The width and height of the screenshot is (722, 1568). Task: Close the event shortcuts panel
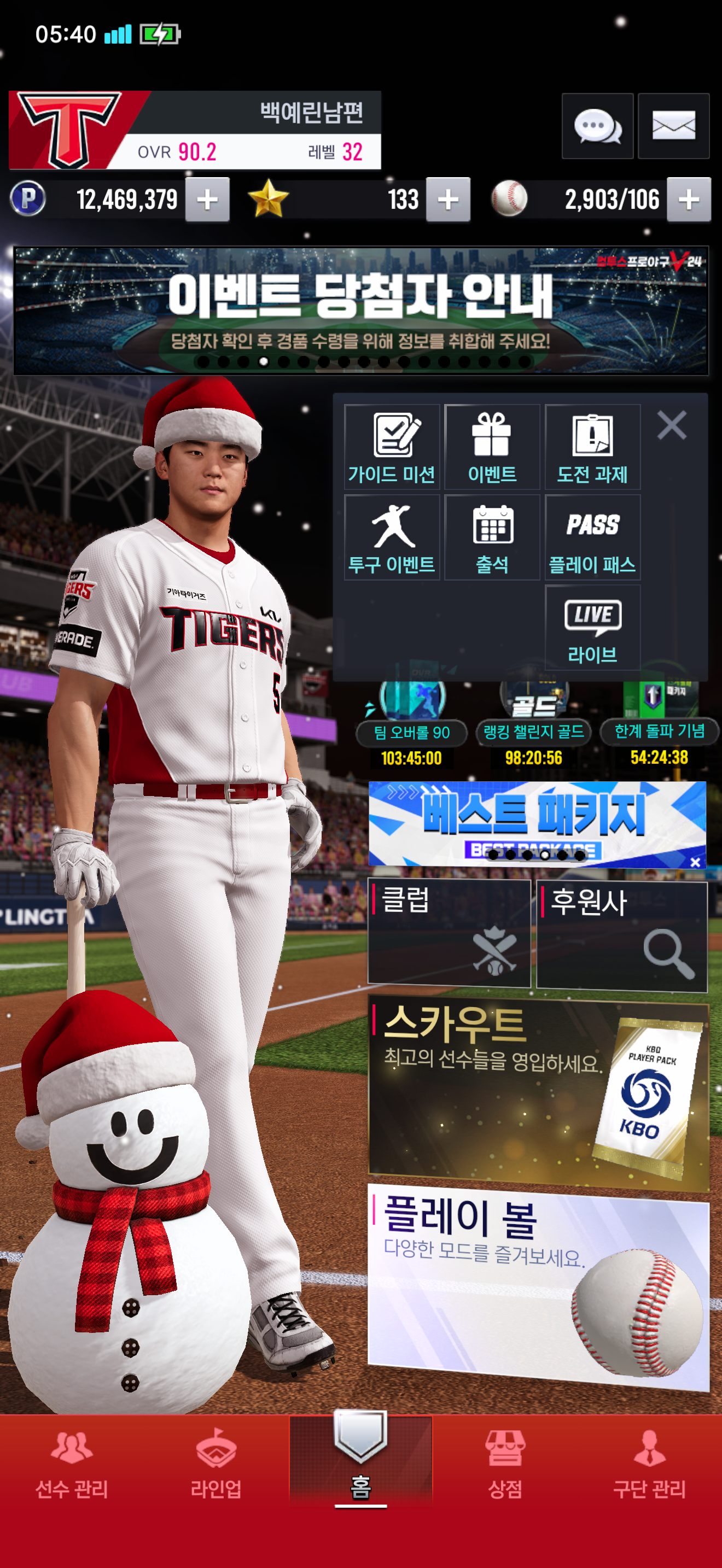pyautogui.click(x=672, y=425)
